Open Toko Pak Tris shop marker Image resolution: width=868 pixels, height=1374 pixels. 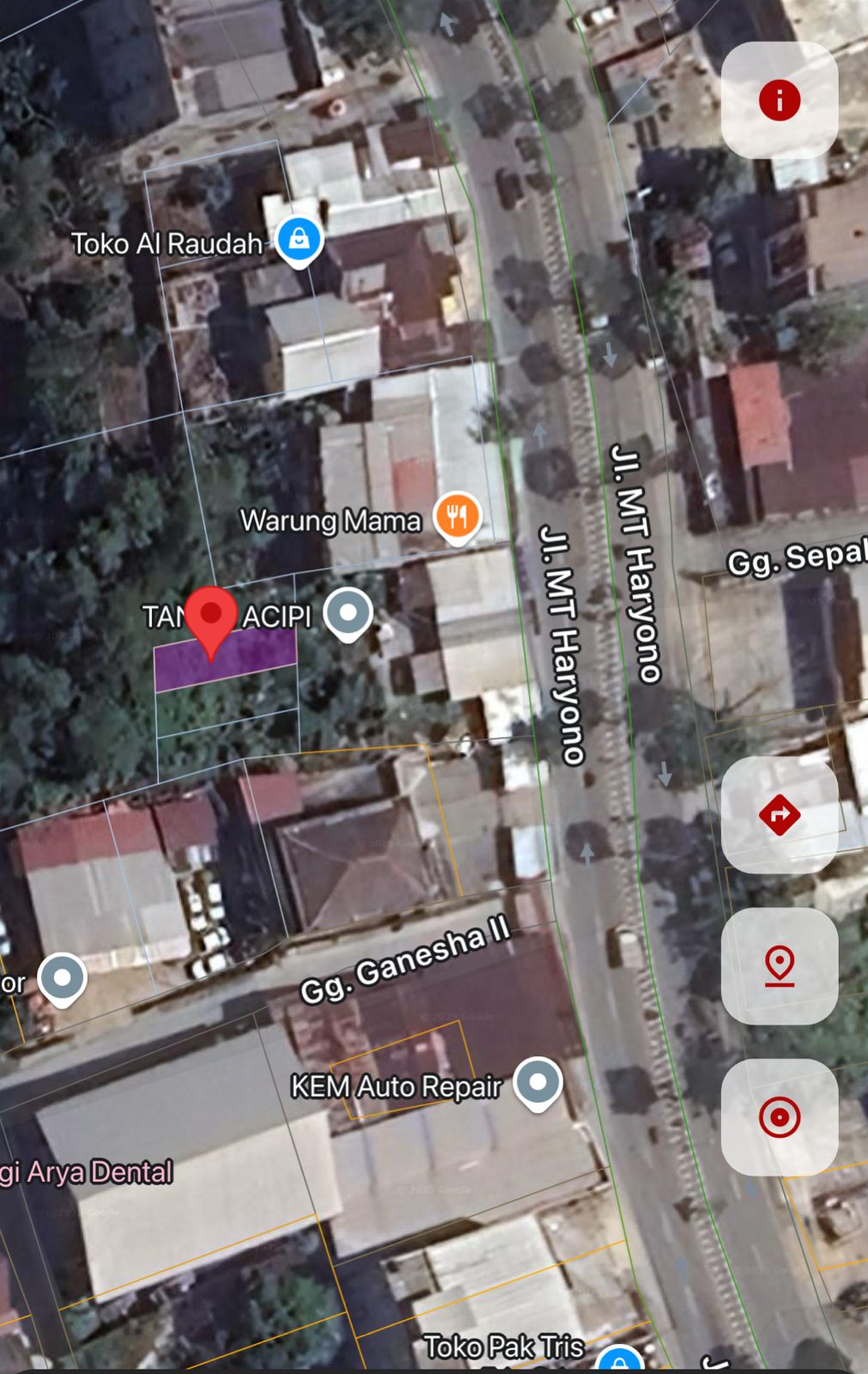(619, 1359)
